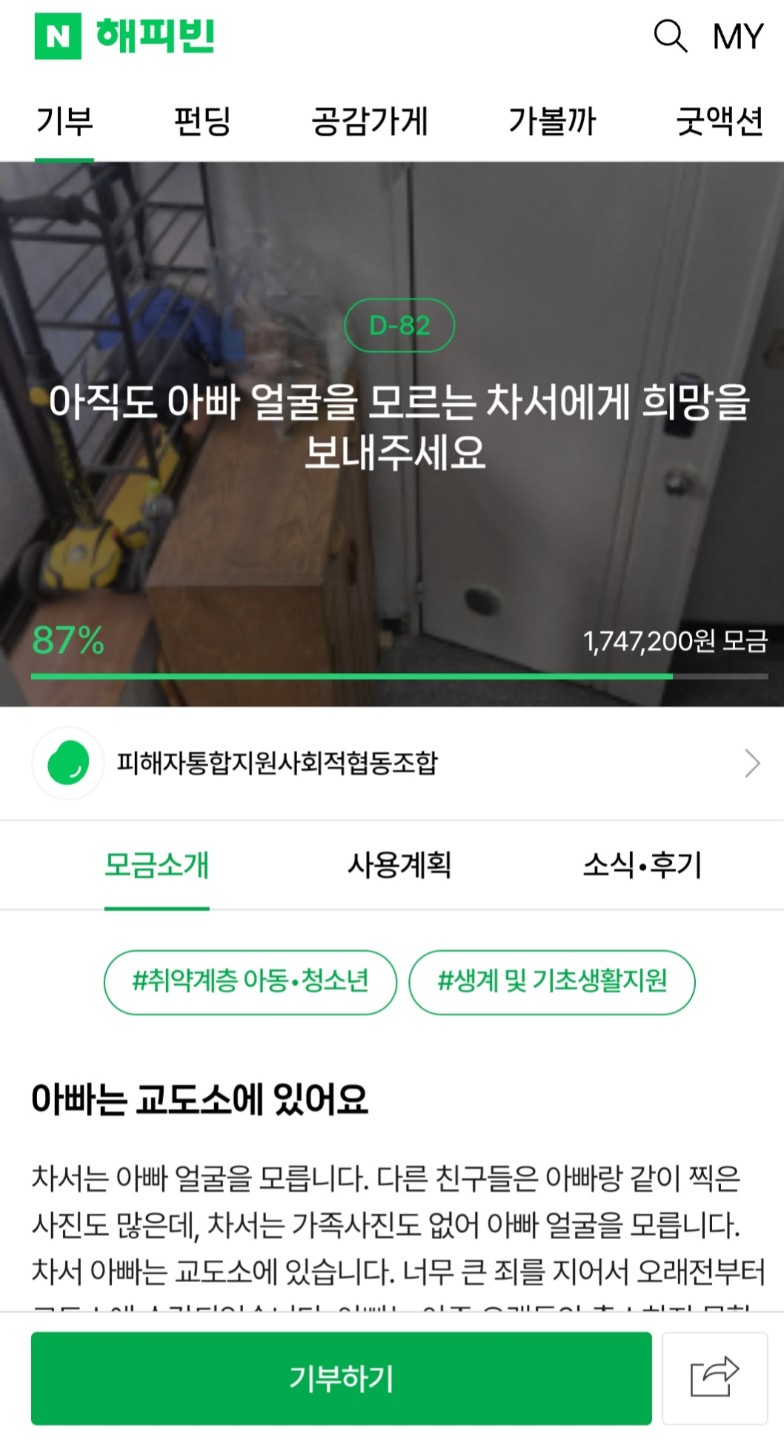Switch to the 굿액션 tab
Viewport: 784px width, 1440px height.
(x=719, y=122)
